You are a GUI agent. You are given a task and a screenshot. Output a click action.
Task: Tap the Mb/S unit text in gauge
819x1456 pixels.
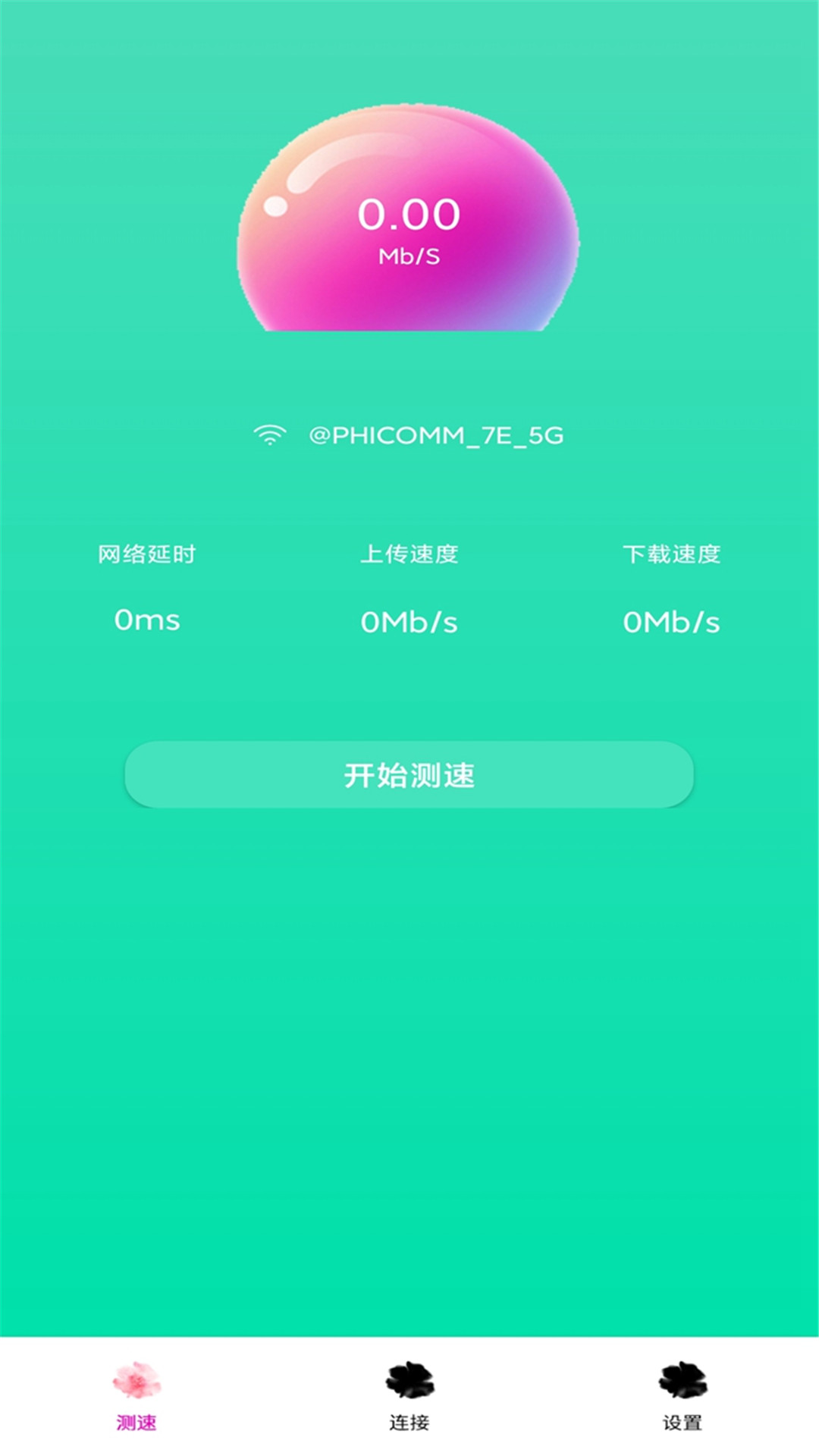click(x=409, y=255)
